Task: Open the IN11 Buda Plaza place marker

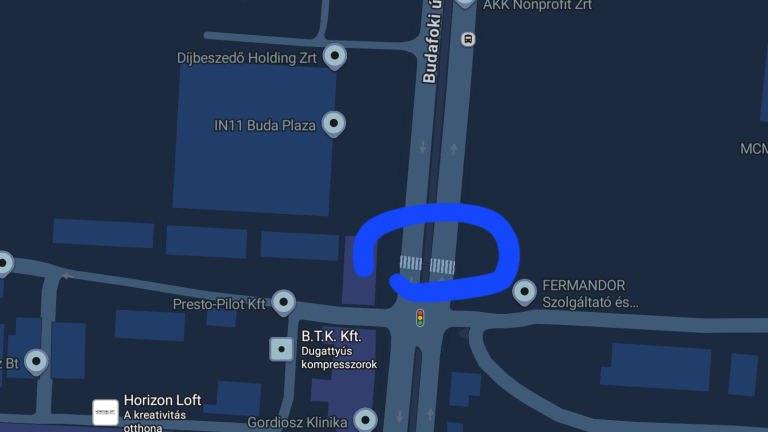Action: click(x=334, y=125)
